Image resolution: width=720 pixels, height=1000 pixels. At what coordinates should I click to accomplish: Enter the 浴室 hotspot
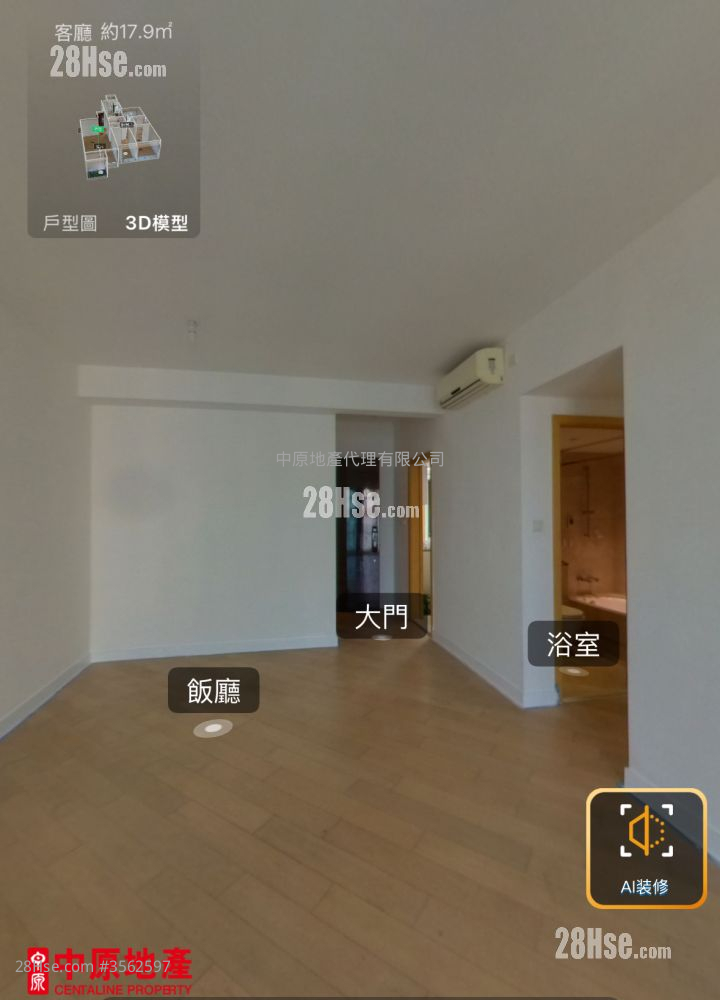tap(573, 644)
